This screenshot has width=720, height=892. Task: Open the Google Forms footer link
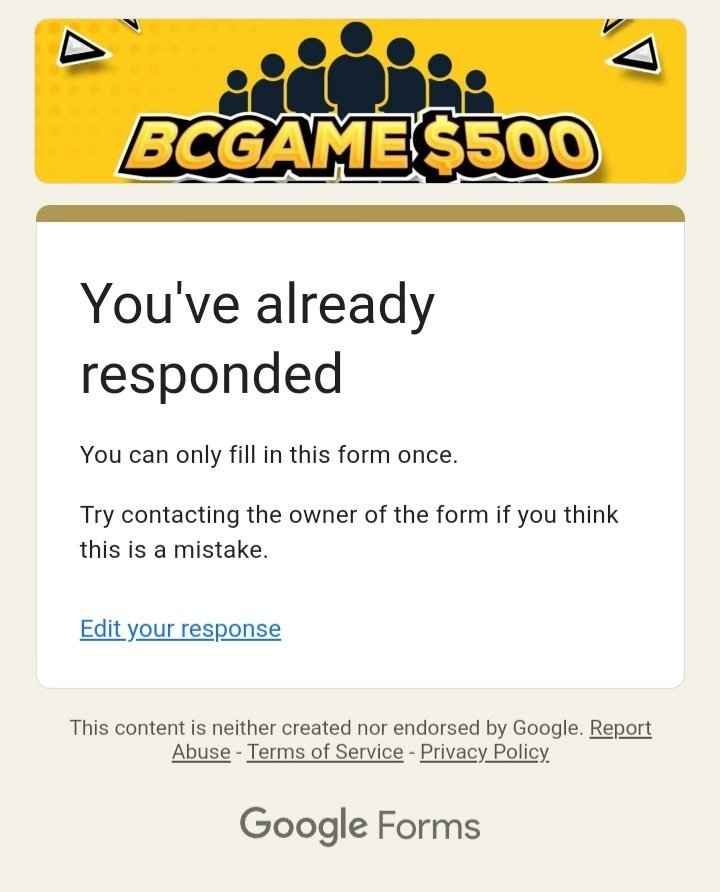360,826
